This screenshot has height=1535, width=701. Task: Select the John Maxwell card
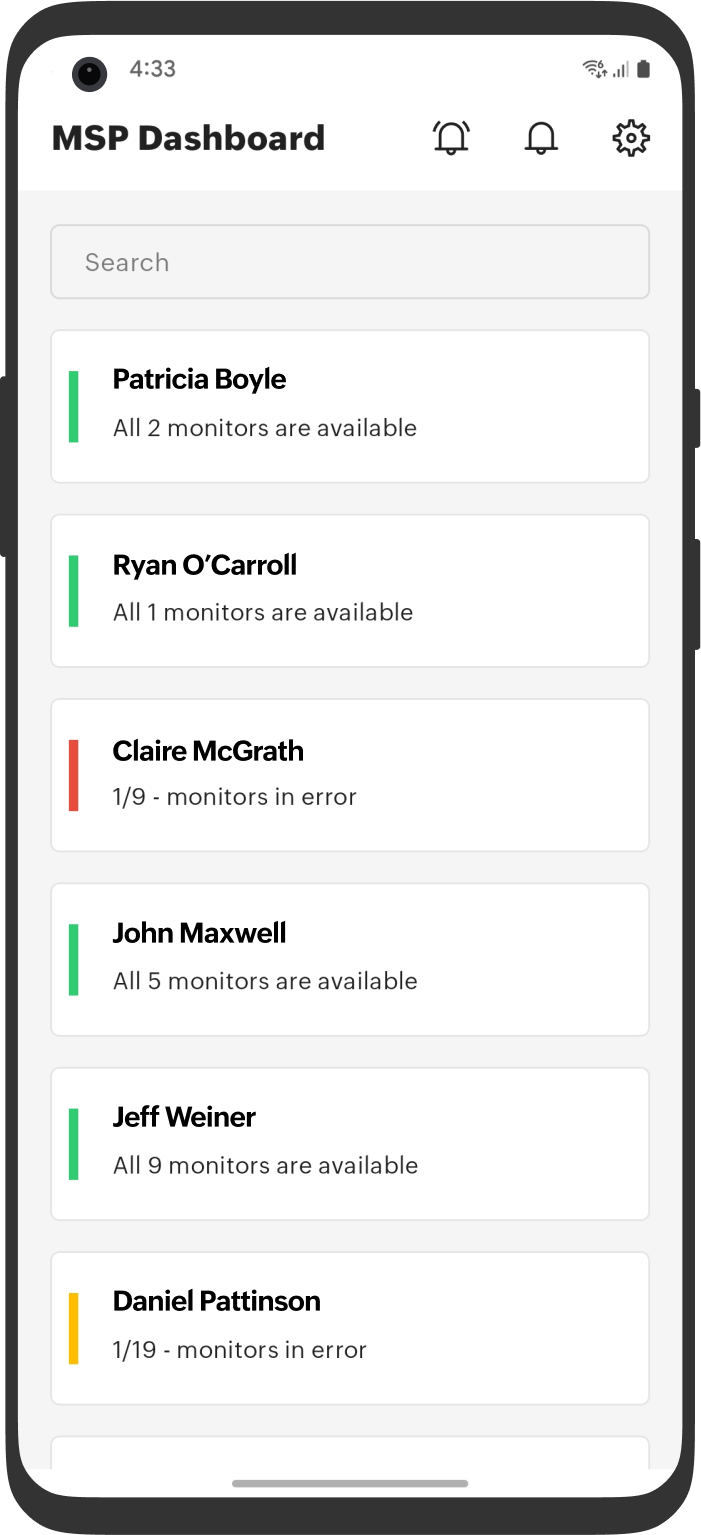click(350, 959)
